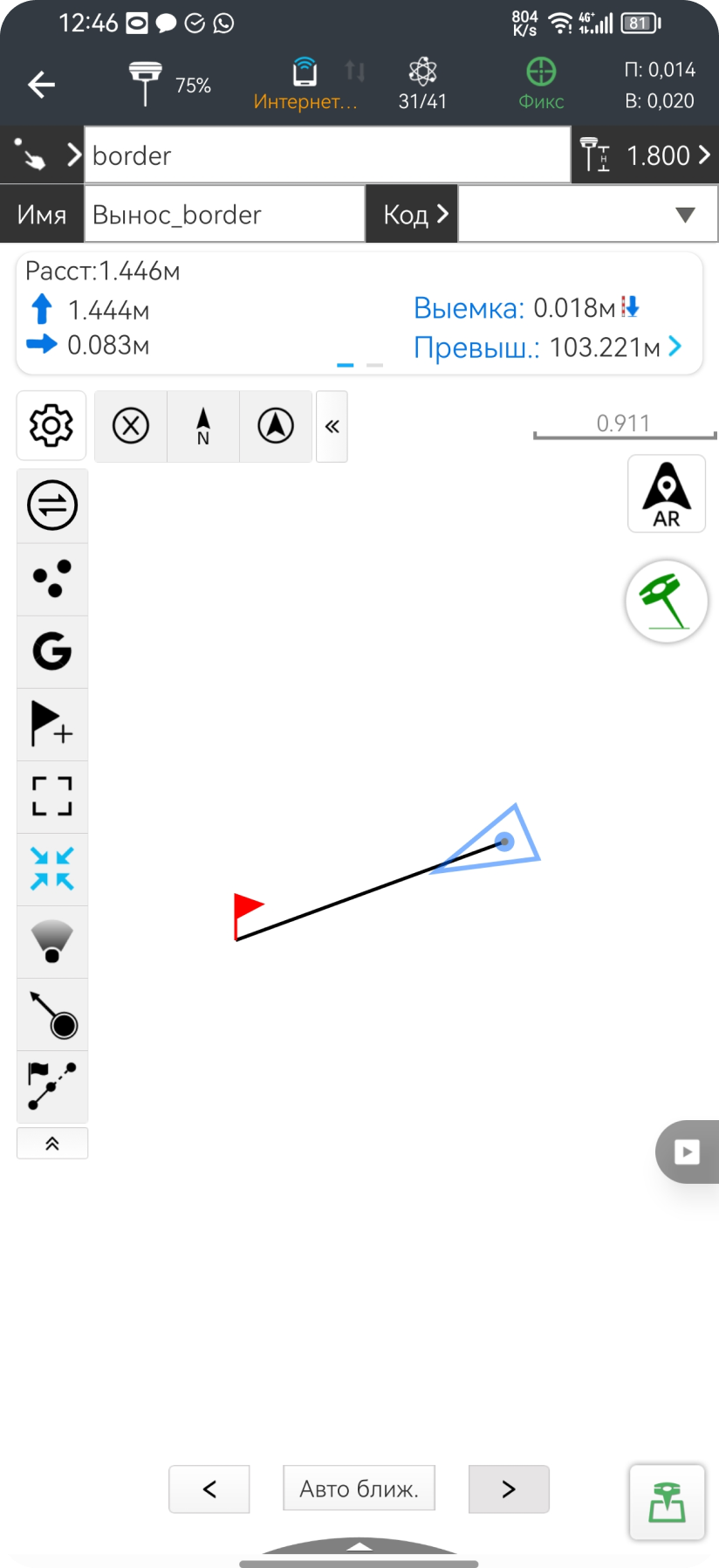Collapse the orientation toolbar with double chevron
The height and width of the screenshot is (1568, 719).
tap(332, 426)
